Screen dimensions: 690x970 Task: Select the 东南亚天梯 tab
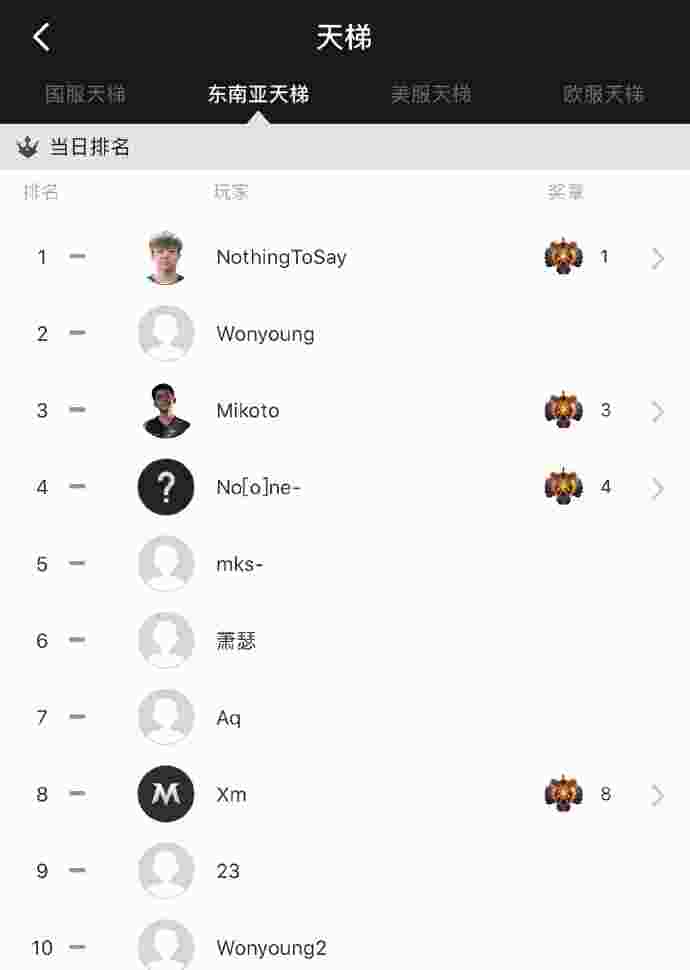click(x=258, y=95)
